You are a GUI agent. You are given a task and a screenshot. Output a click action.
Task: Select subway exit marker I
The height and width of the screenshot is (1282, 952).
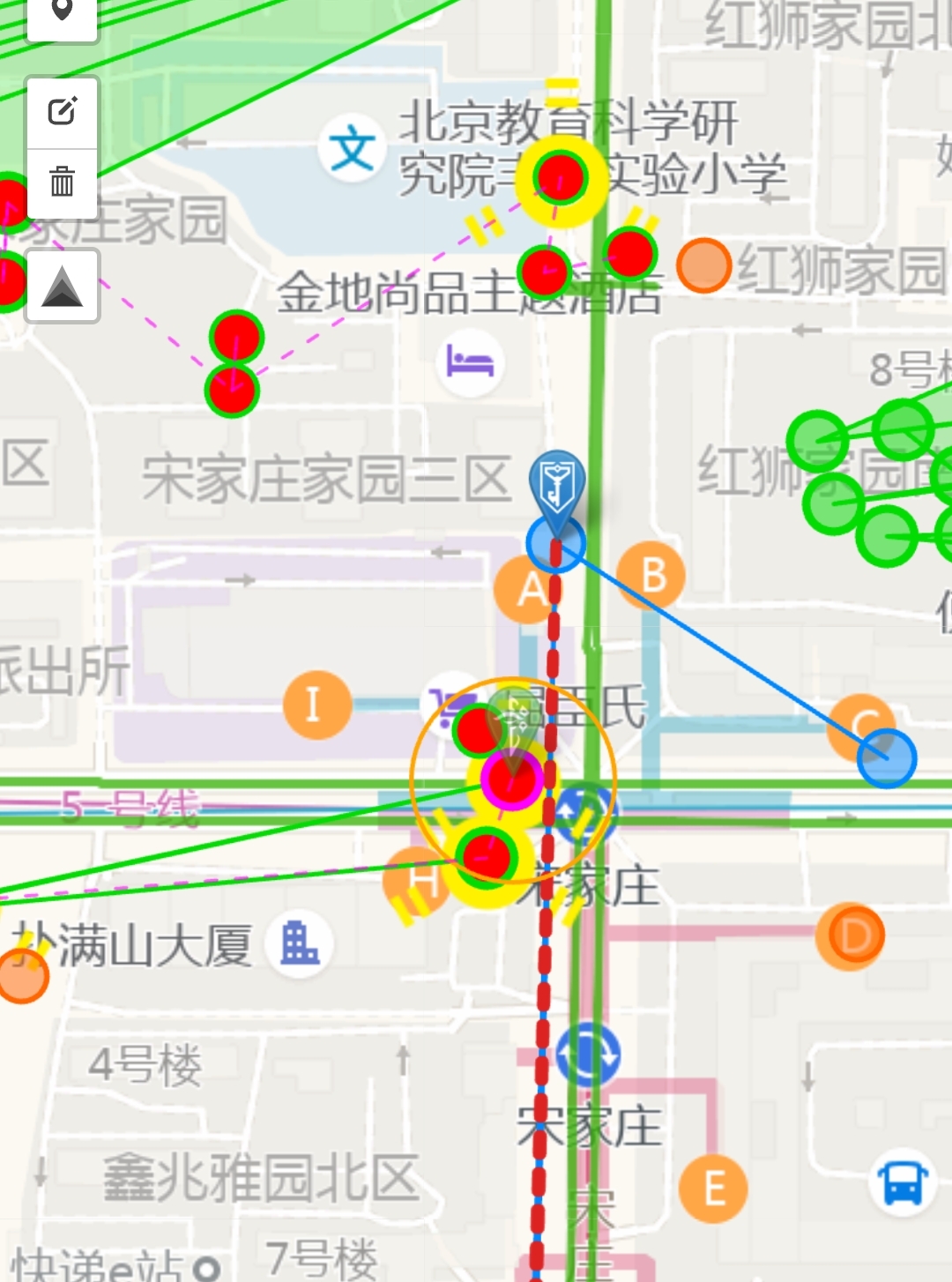316,704
